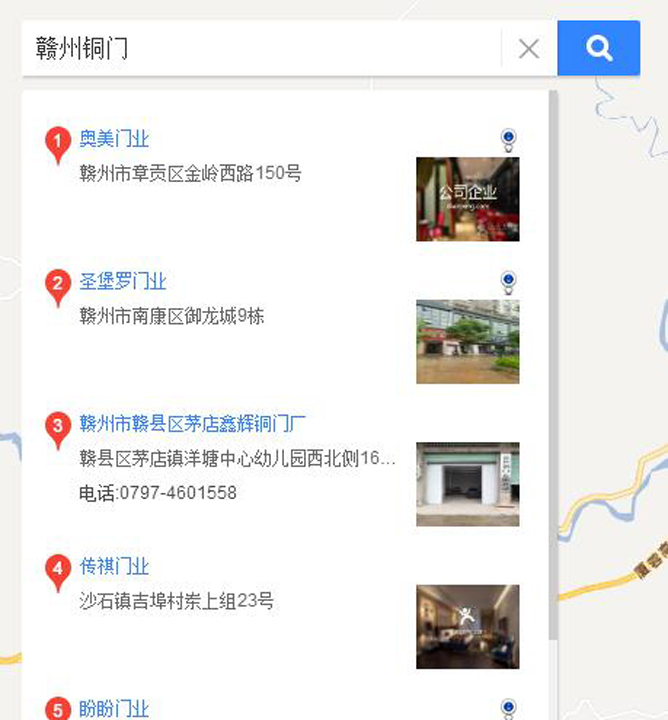Tap the street view icon beside 盼盼门业
Viewport: 668px width, 720px height.
pos(509,709)
